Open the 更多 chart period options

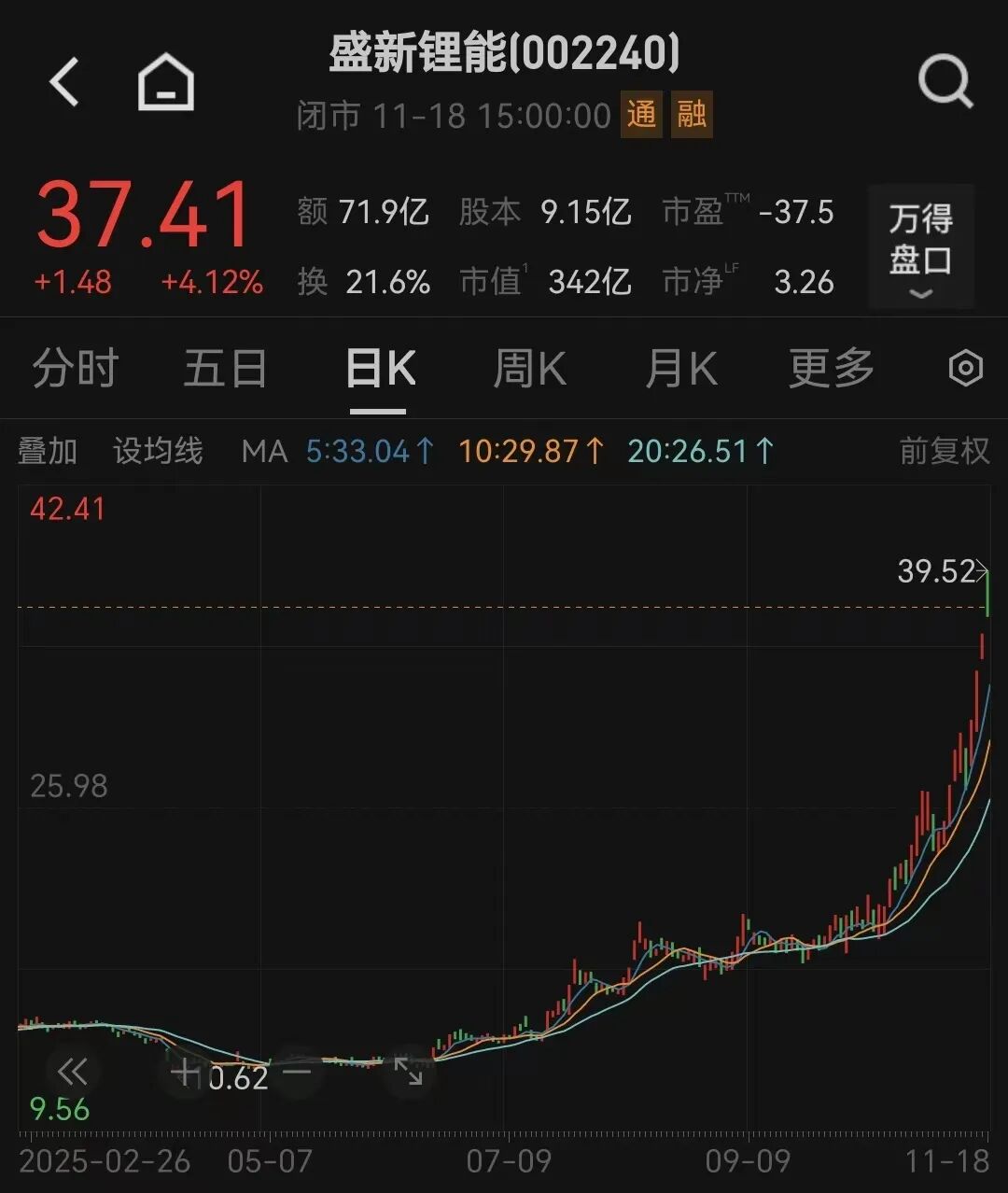tap(831, 369)
